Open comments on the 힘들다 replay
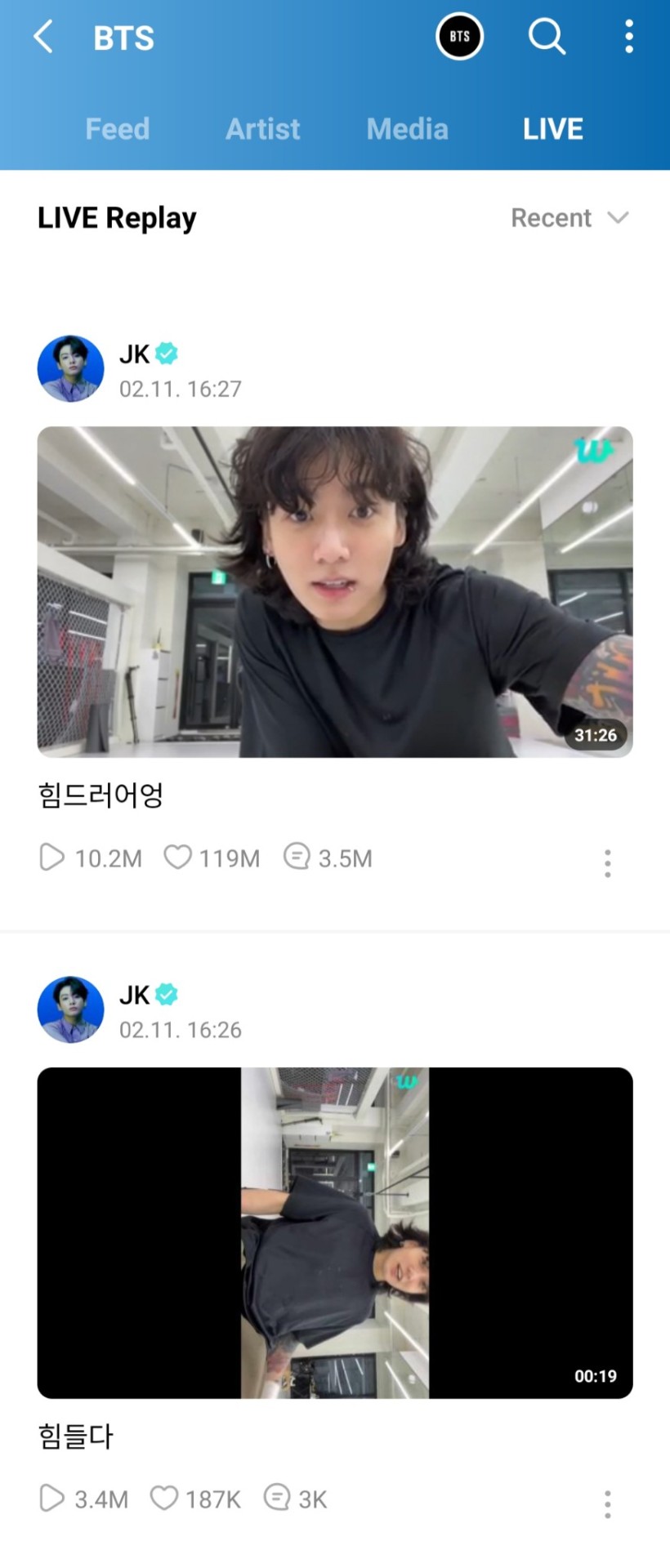670x1568 pixels. [x=277, y=1499]
